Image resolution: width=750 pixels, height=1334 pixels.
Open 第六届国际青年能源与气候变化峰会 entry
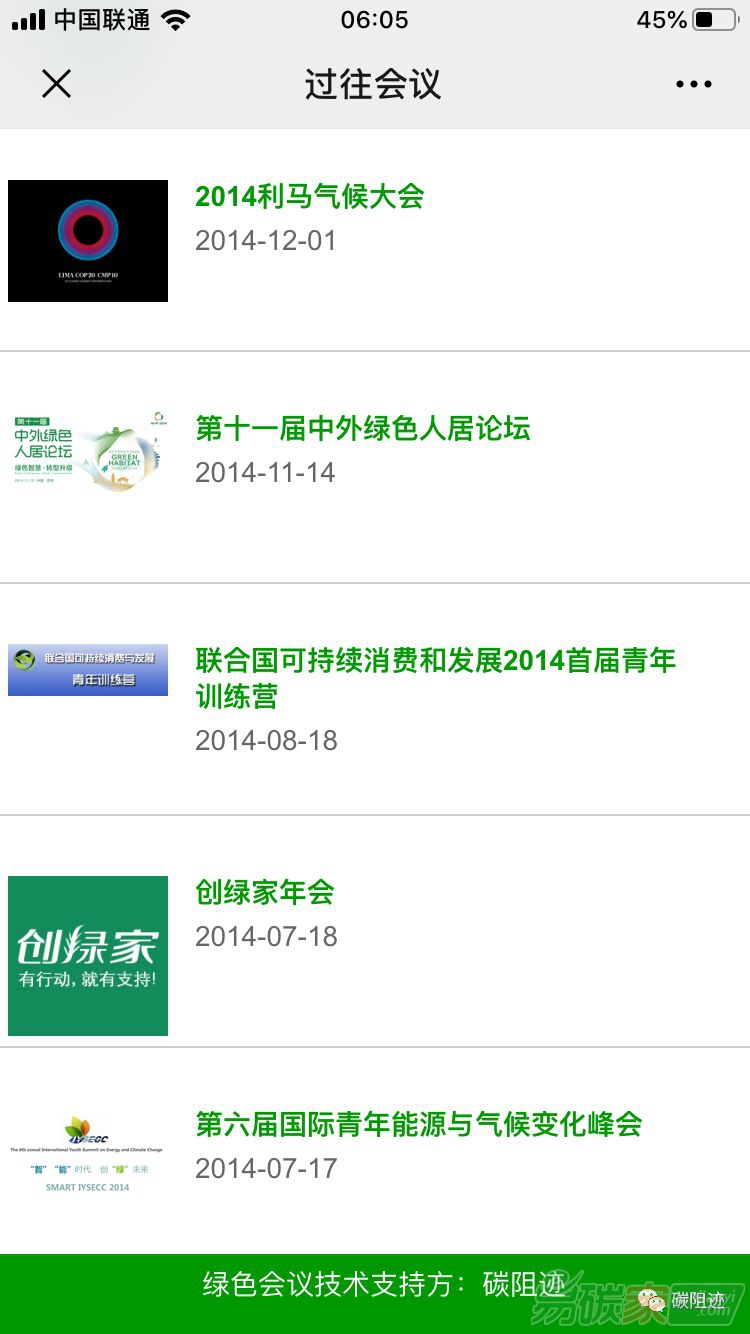[x=418, y=1124]
